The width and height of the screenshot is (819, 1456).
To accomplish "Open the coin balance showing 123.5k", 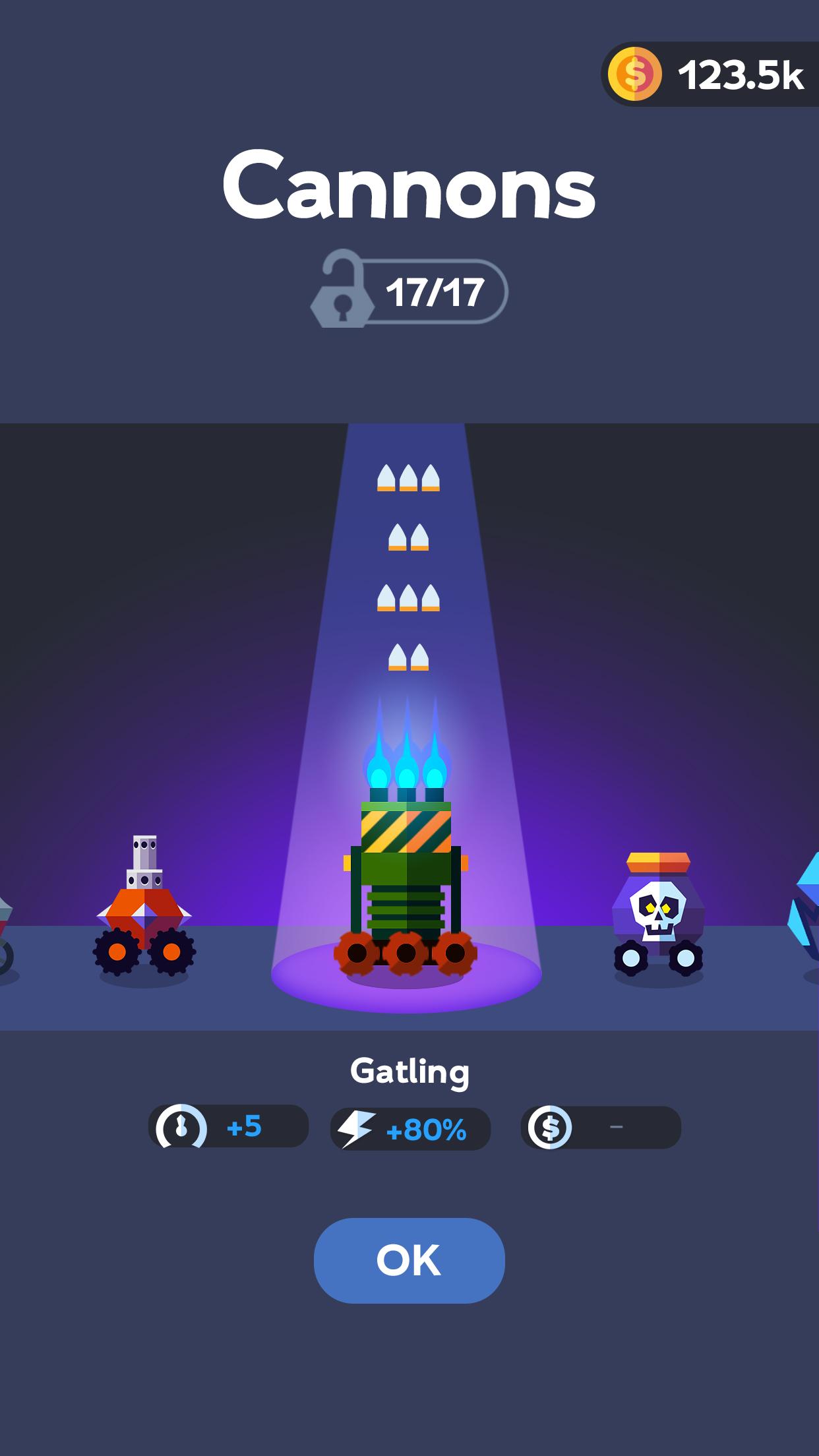I will coord(709,75).
